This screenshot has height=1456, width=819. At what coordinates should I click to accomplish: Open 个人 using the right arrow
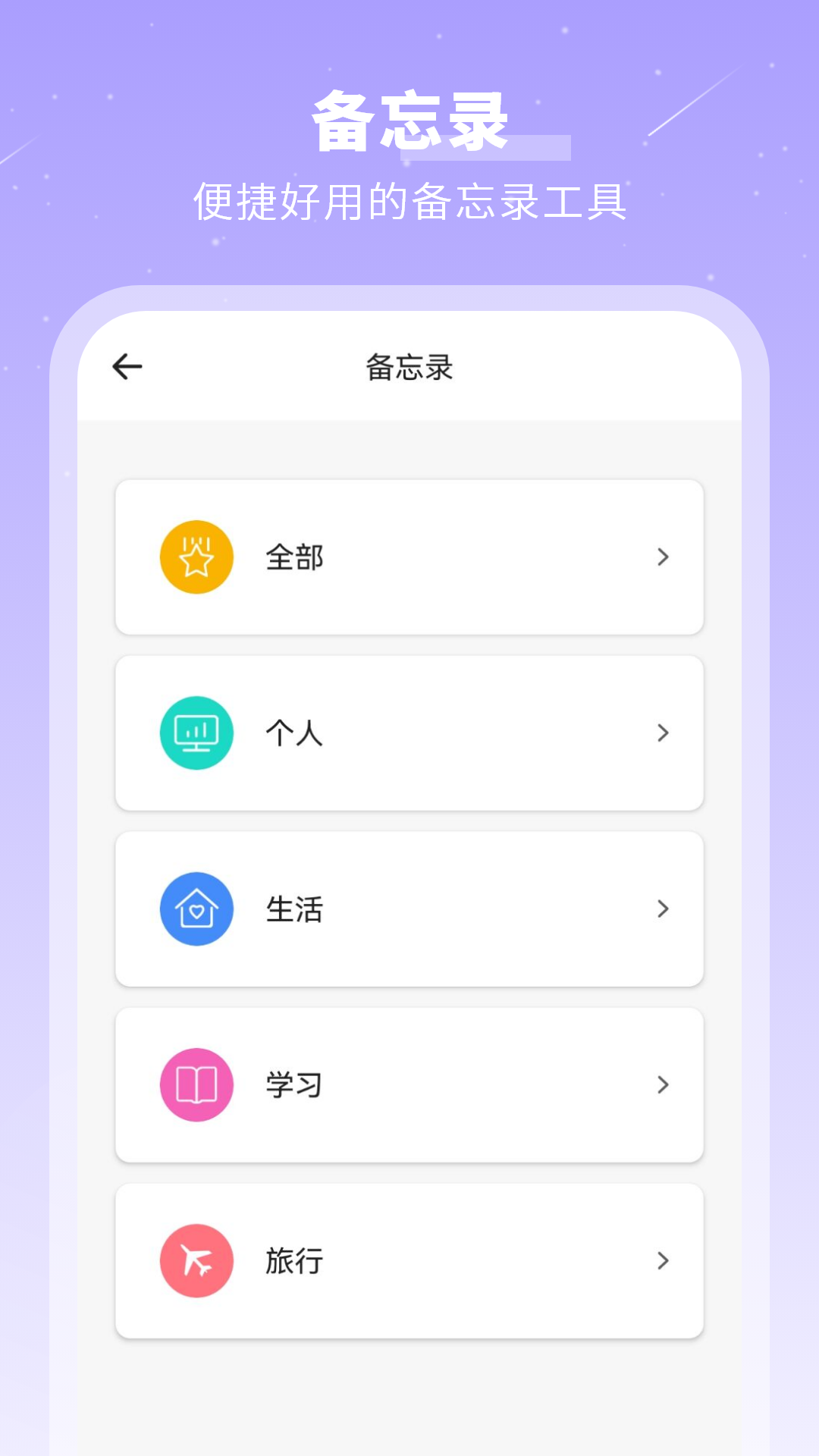[x=663, y=732]
